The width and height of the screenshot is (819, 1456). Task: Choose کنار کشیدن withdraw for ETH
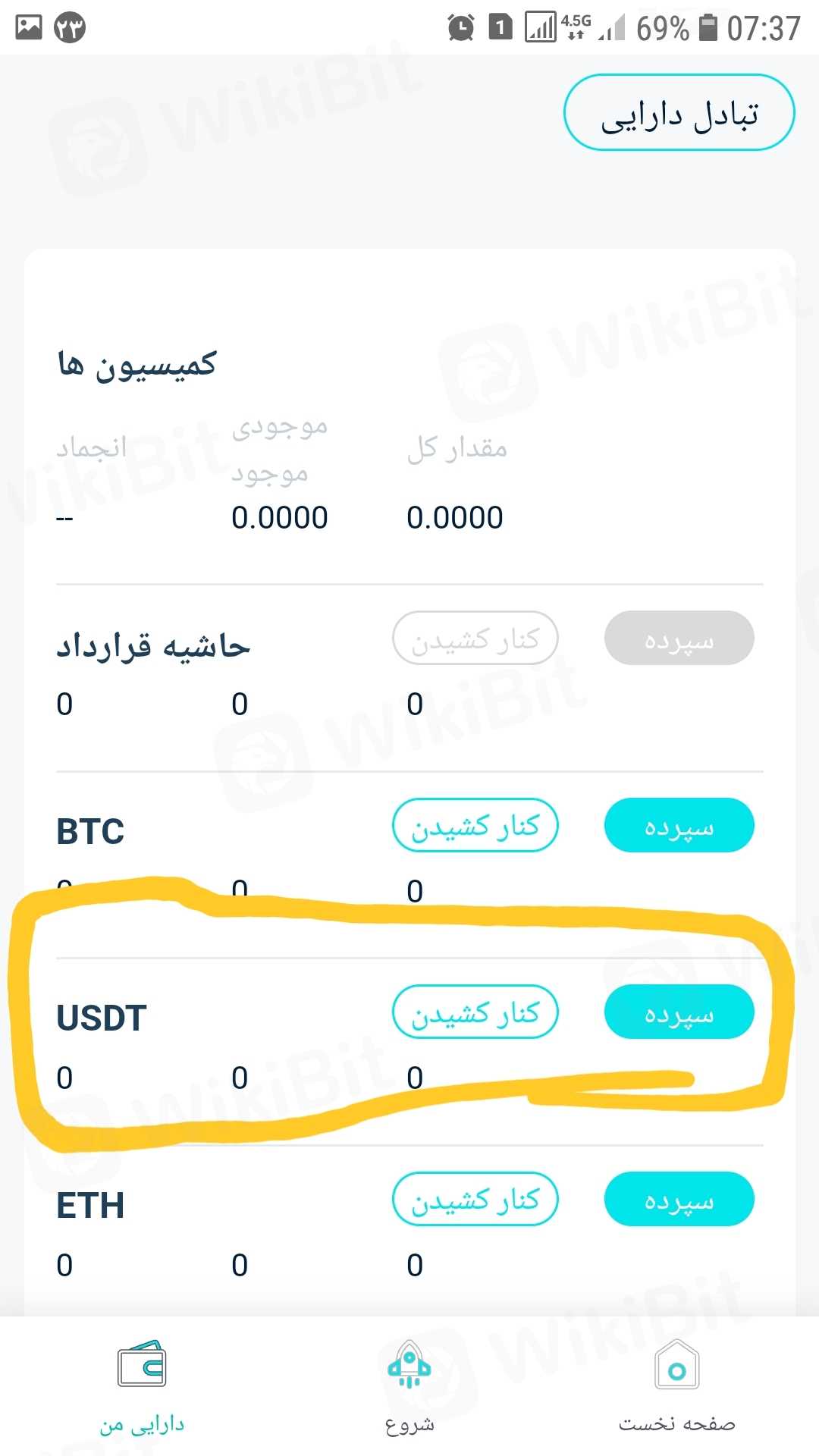coord(475,1199)
